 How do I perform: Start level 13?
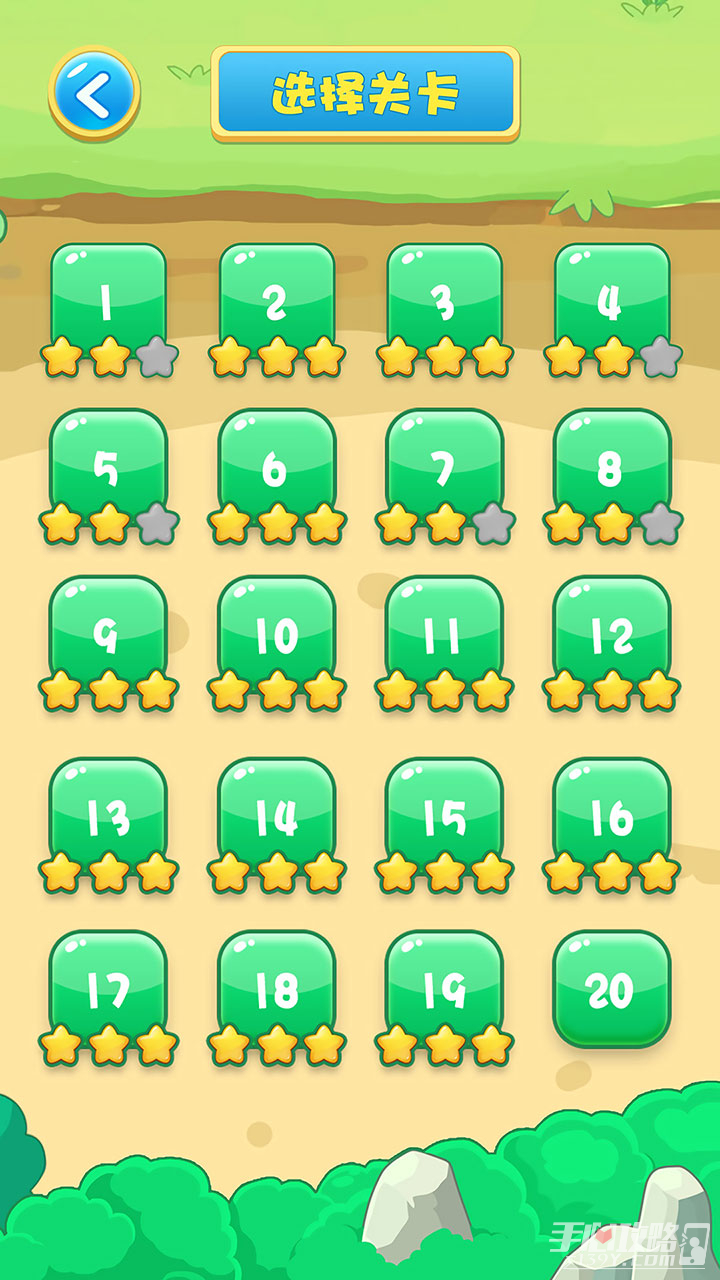[108, 814]
